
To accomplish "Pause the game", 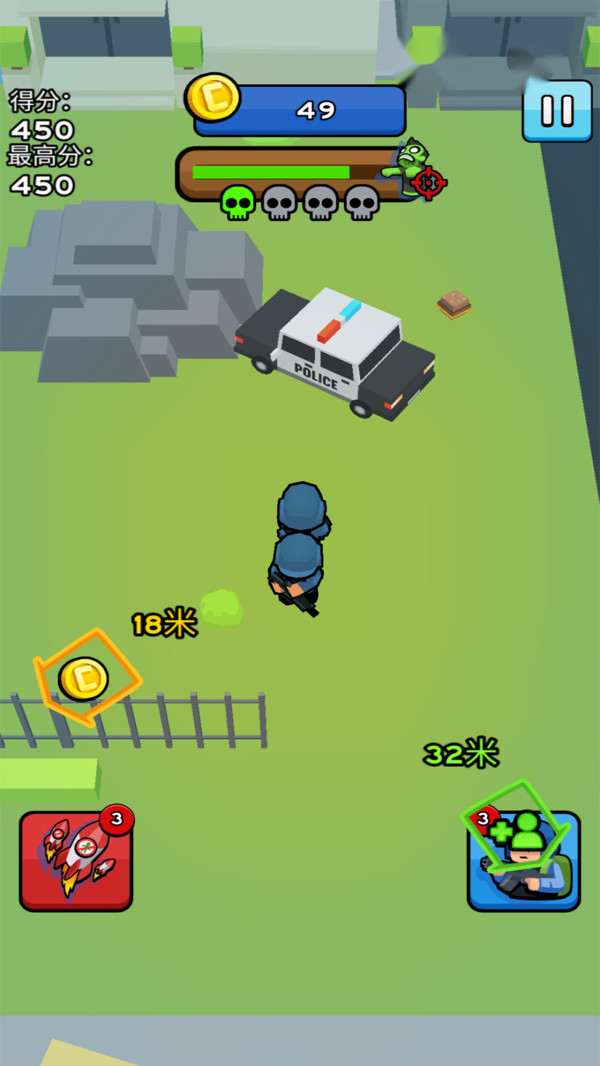I will tap(557, 111).
